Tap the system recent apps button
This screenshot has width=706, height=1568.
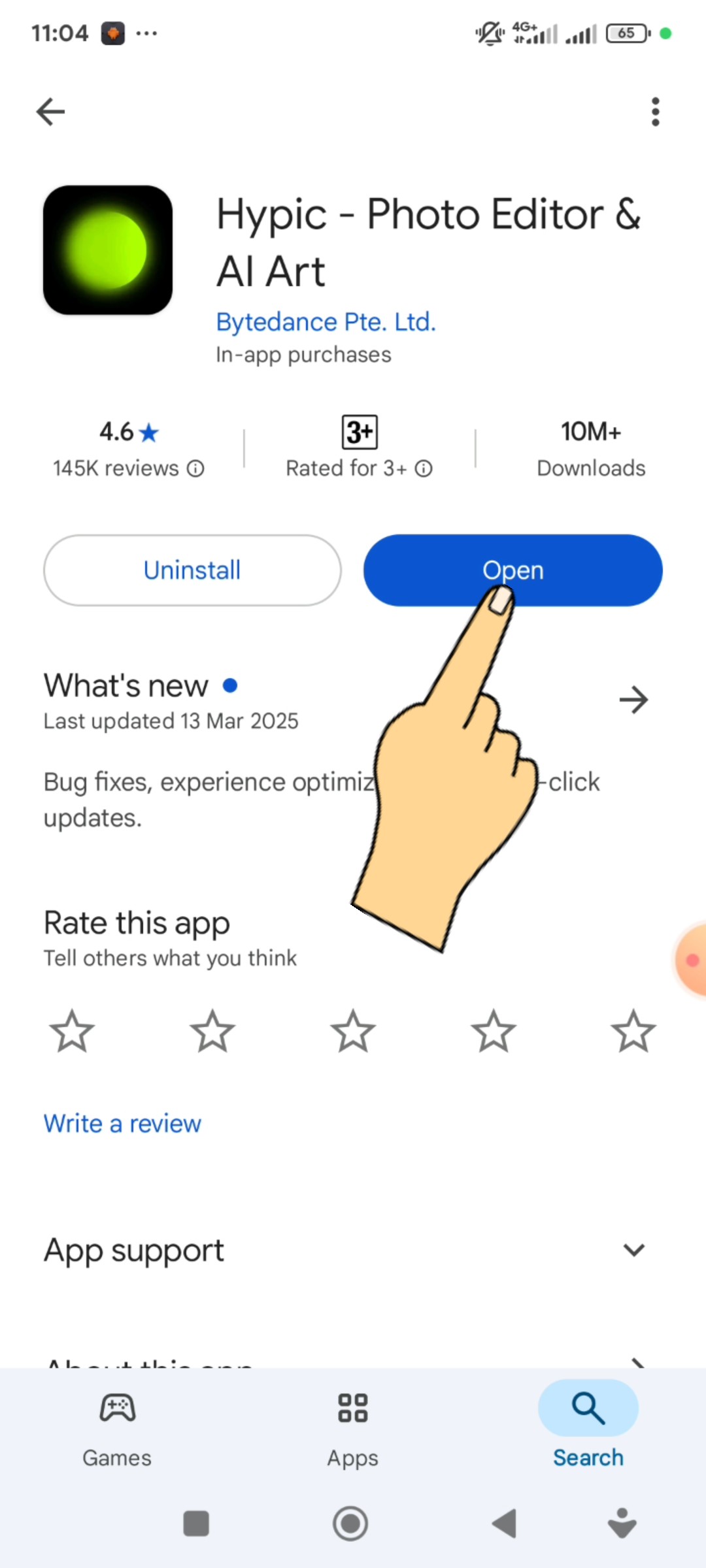point(196,1524)
